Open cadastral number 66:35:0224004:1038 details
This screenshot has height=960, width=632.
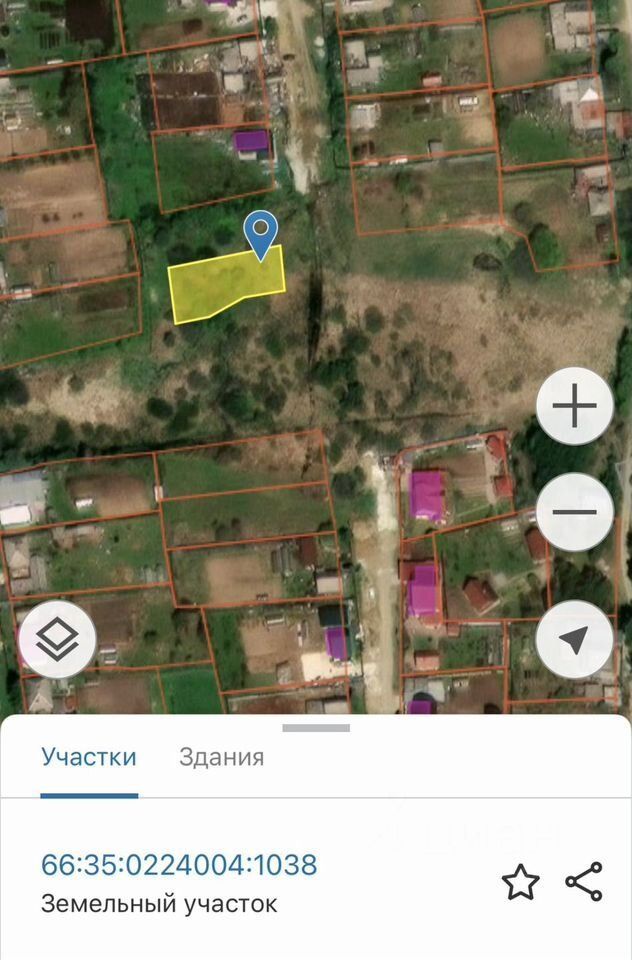click(x=179, y=864)
